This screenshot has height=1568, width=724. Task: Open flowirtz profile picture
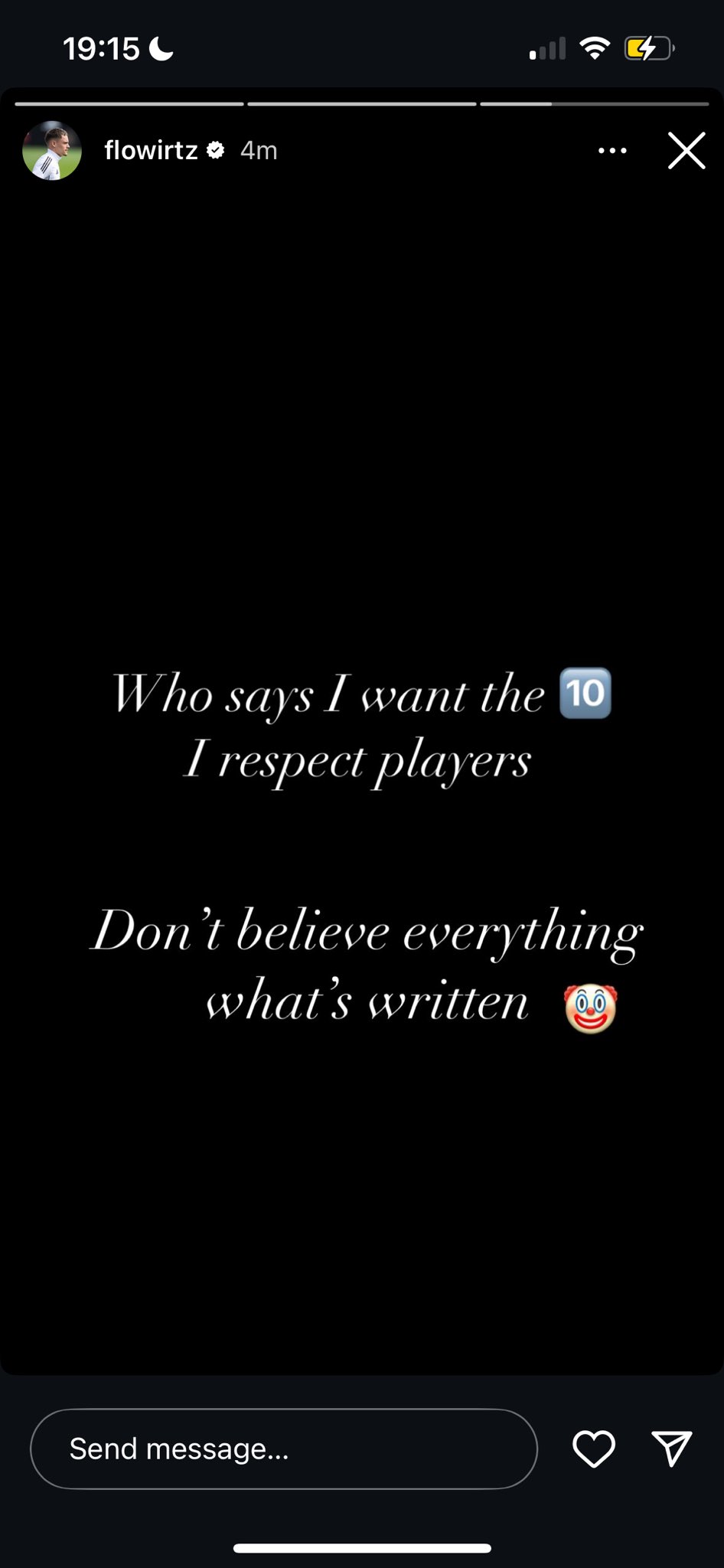tap(52, 150)
